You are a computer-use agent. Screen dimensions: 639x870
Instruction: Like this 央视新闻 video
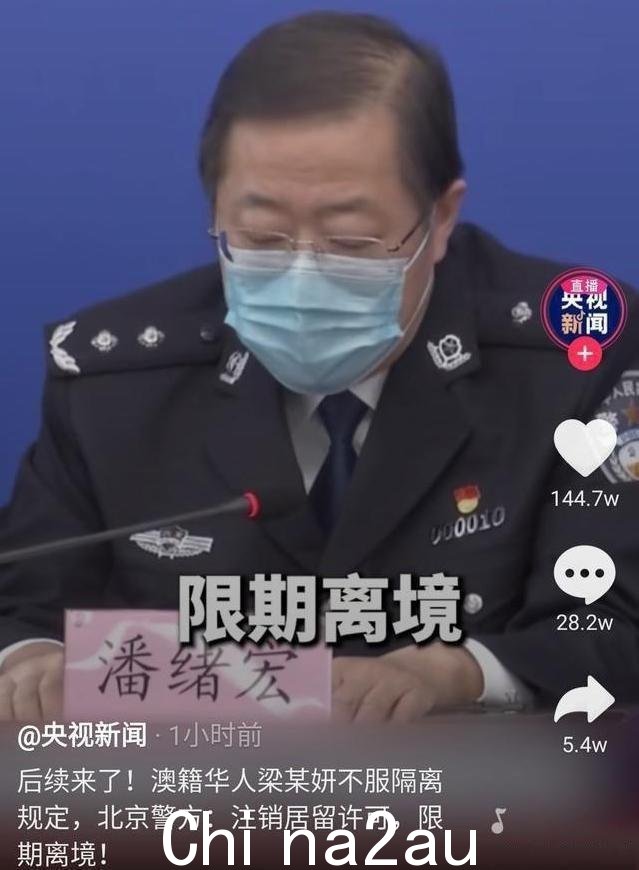[585, 447]
